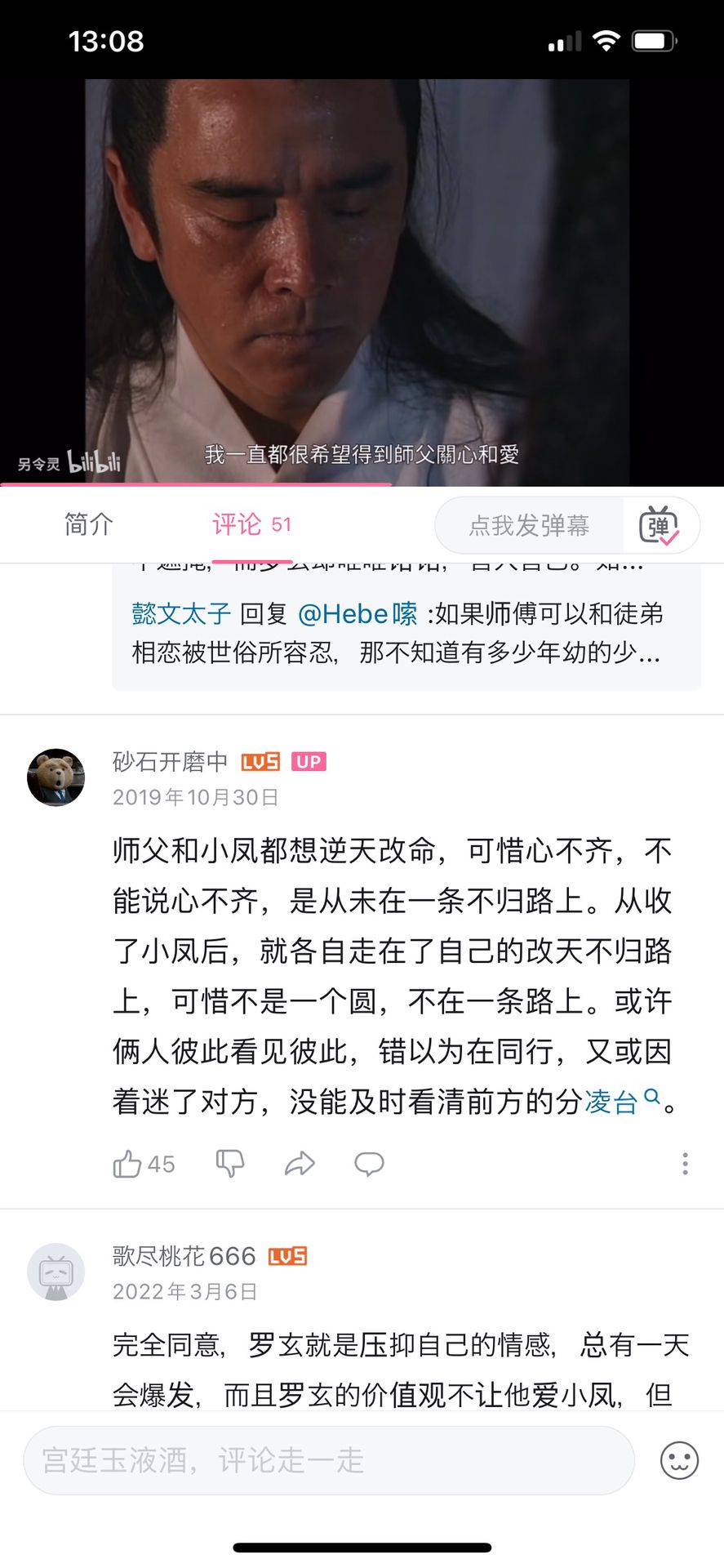Open the 懿文太子 username link
Viewport: 724px width, 1568px height.
181,613
